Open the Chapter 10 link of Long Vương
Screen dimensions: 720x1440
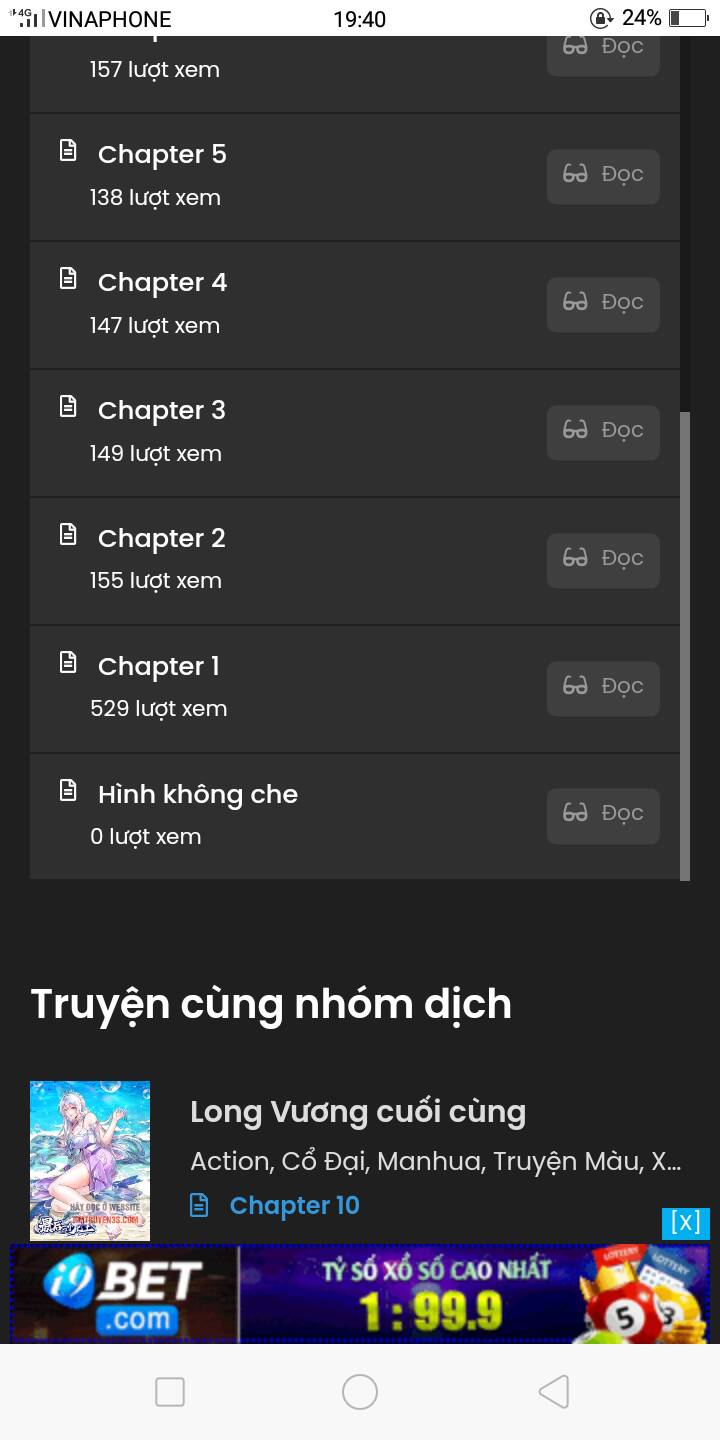tap(294, 1206)
